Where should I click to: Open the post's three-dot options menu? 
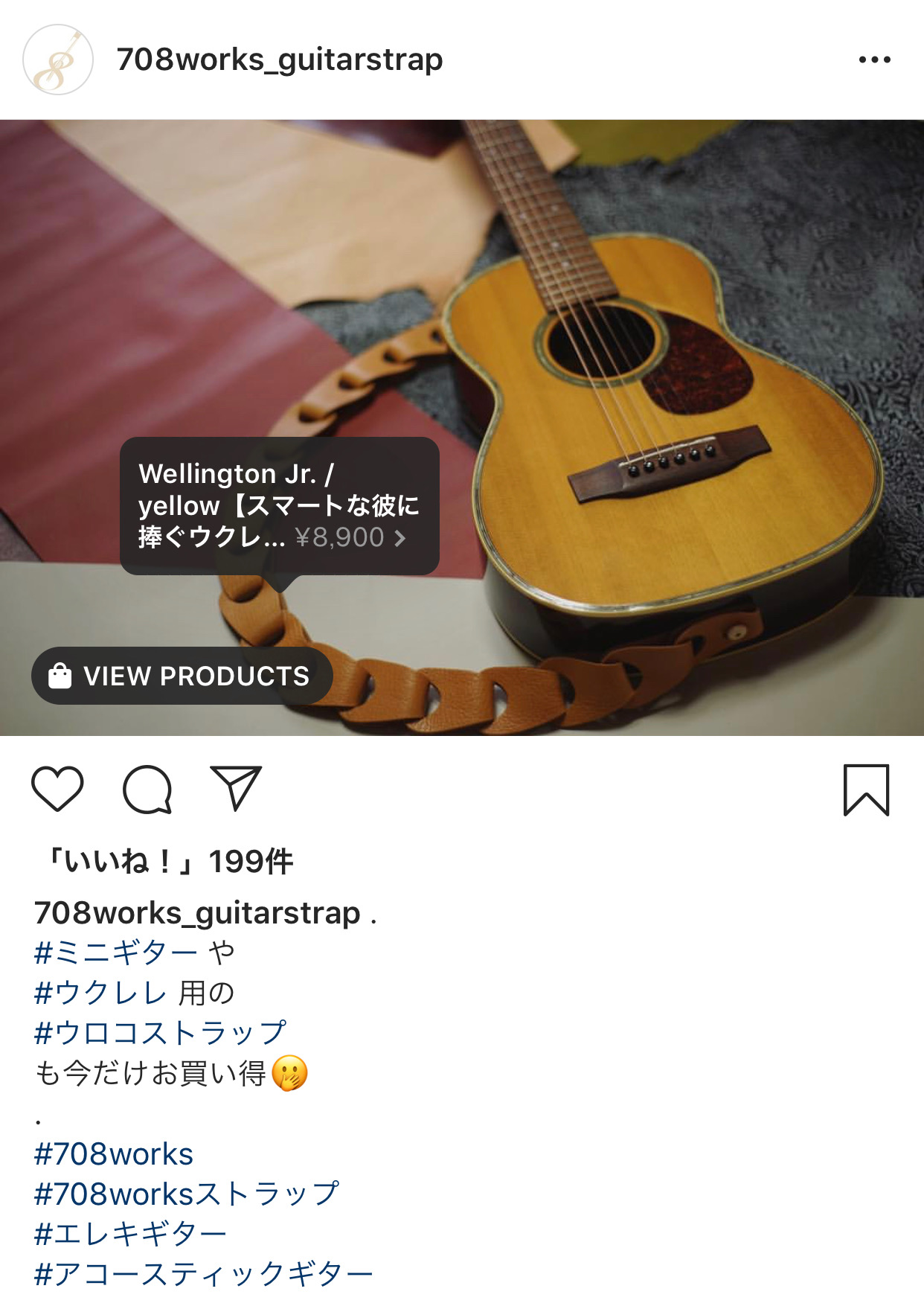click(x=874, y=60)
